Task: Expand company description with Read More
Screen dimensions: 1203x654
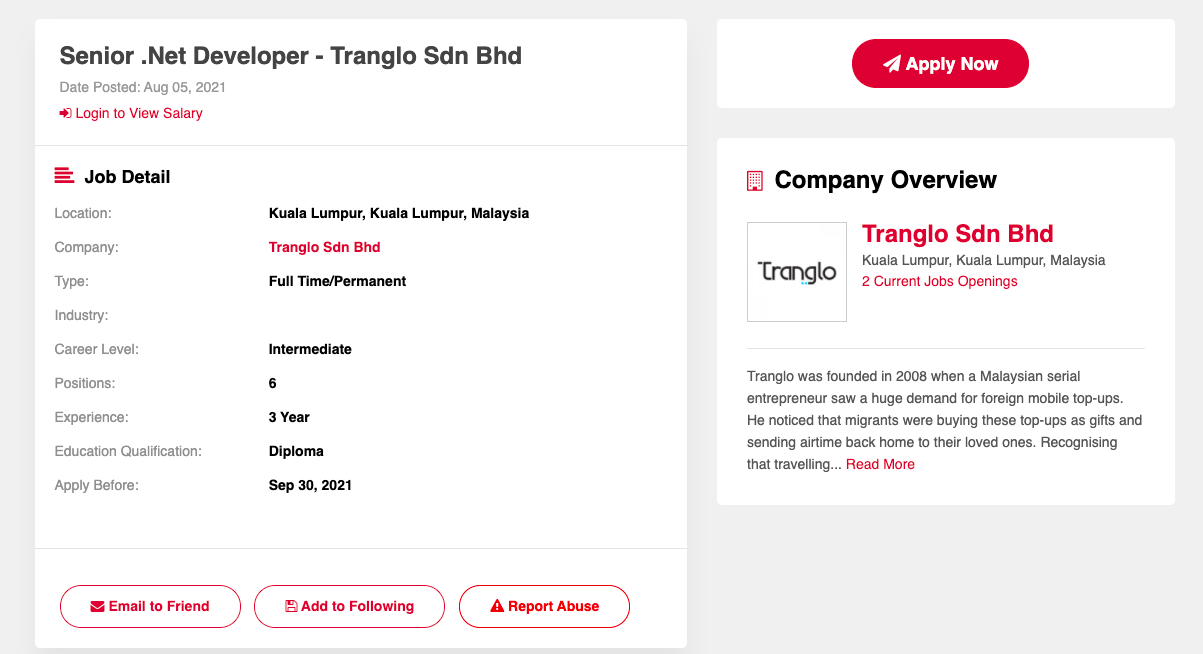Action: [880, 464]
